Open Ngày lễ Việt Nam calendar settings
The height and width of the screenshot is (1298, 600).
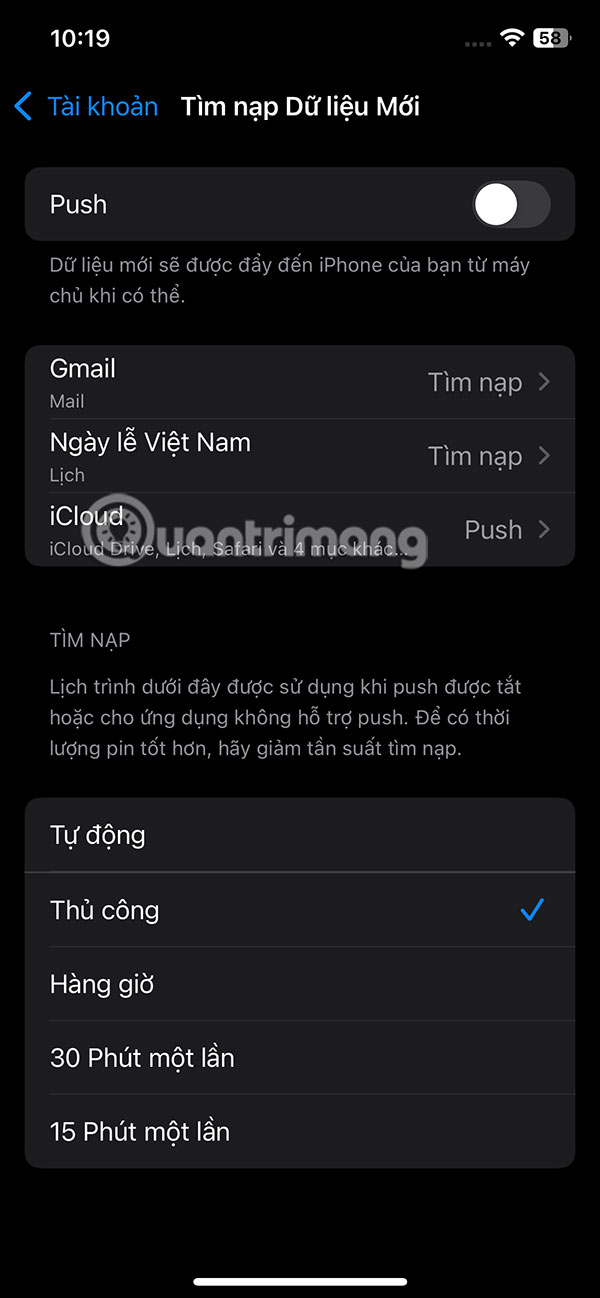click(300, 456)
